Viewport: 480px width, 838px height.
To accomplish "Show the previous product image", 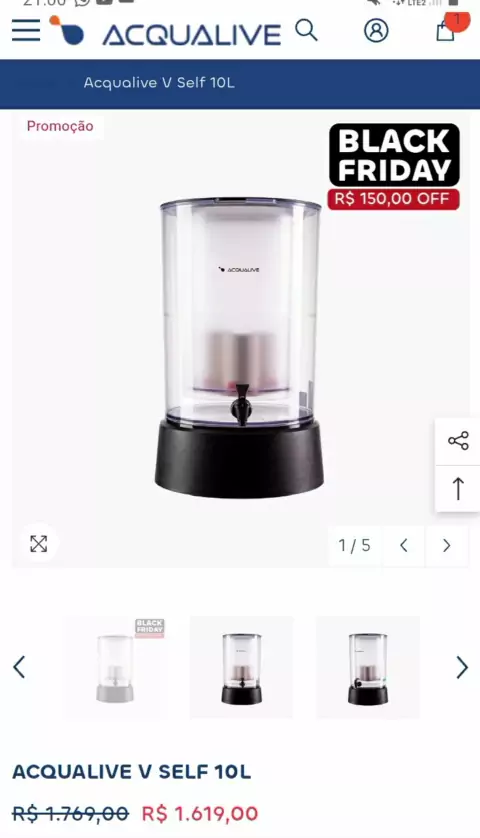I will [x=404, y=546].
